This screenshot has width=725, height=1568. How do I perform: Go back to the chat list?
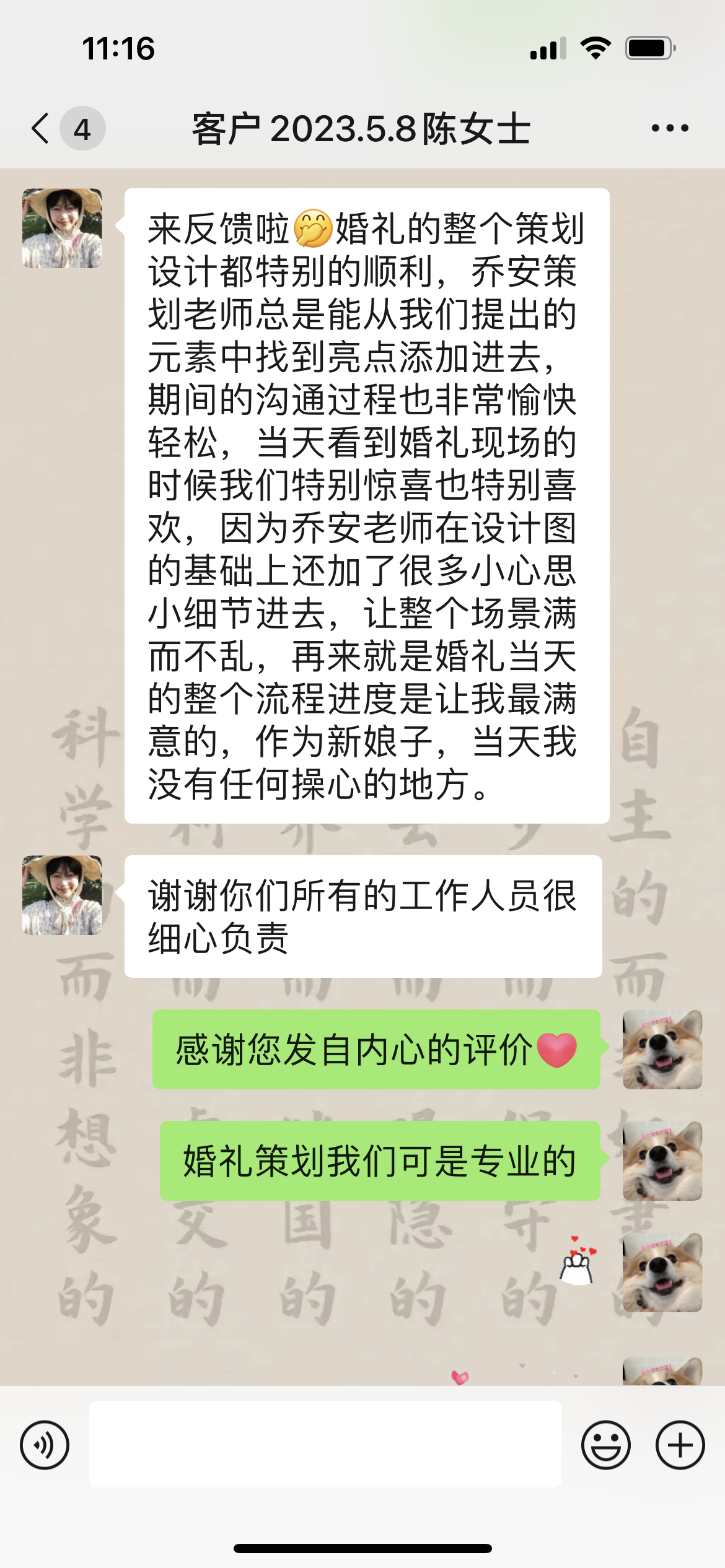coord(41,129)
